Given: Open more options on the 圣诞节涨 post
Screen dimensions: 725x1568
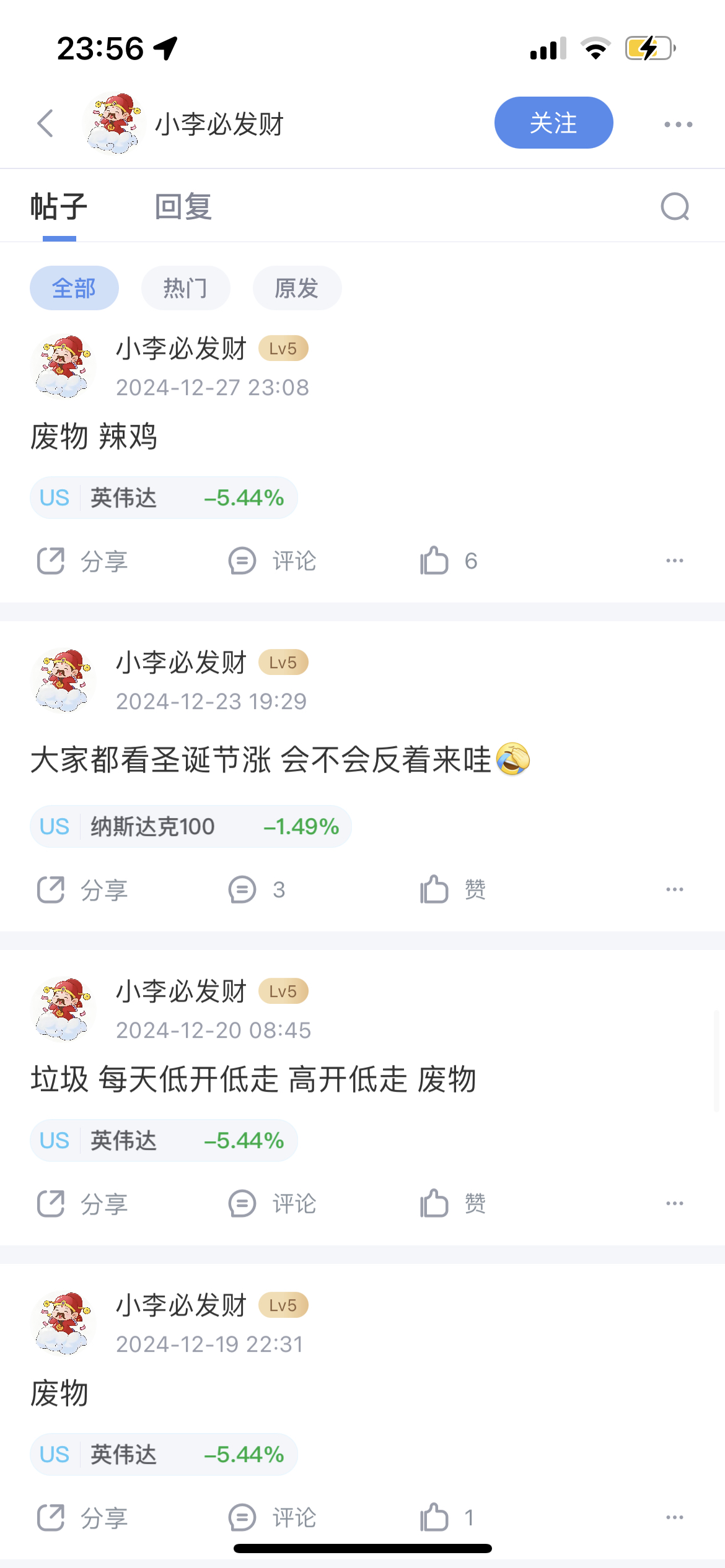Looking at the screenshot, I should pos(674,890).
